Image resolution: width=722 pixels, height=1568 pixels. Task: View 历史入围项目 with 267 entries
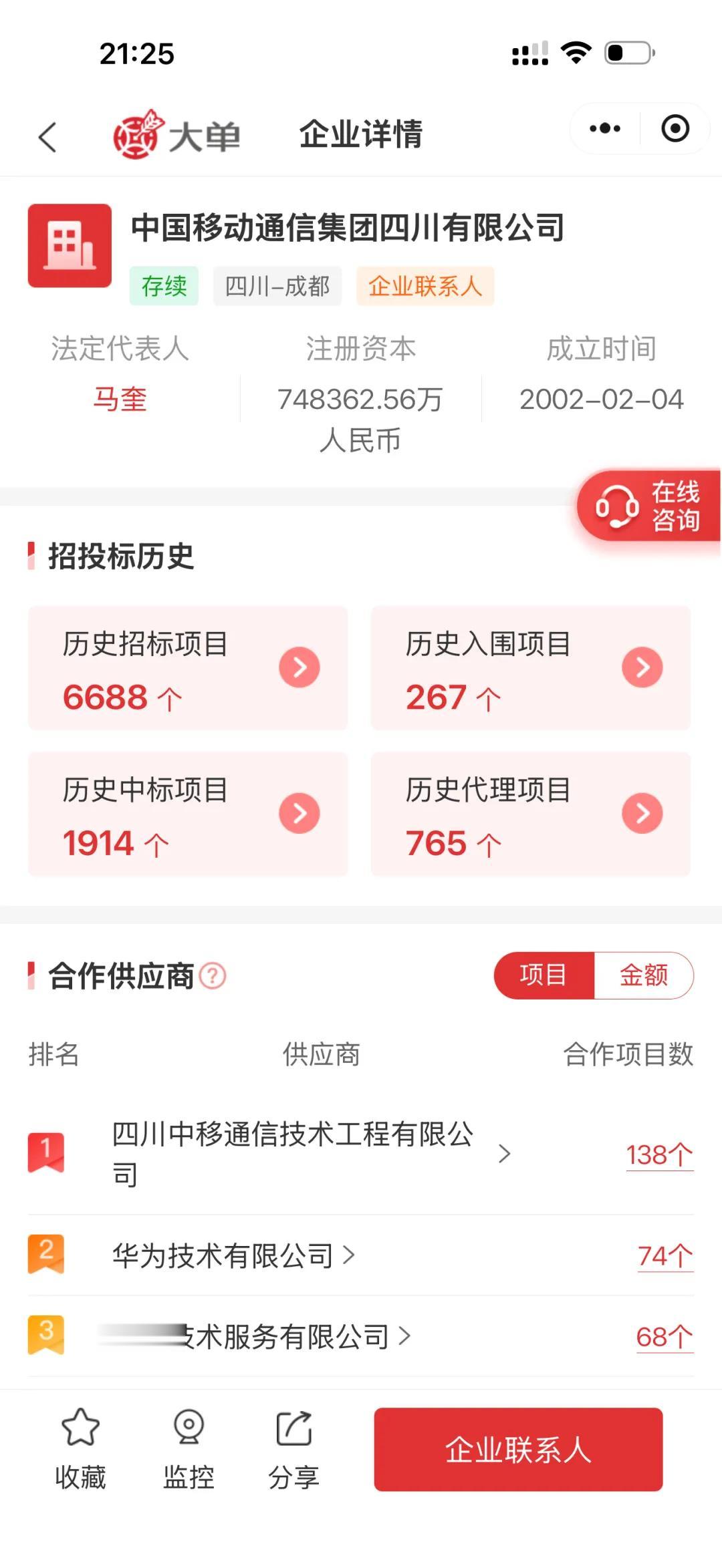coord(530,667)
